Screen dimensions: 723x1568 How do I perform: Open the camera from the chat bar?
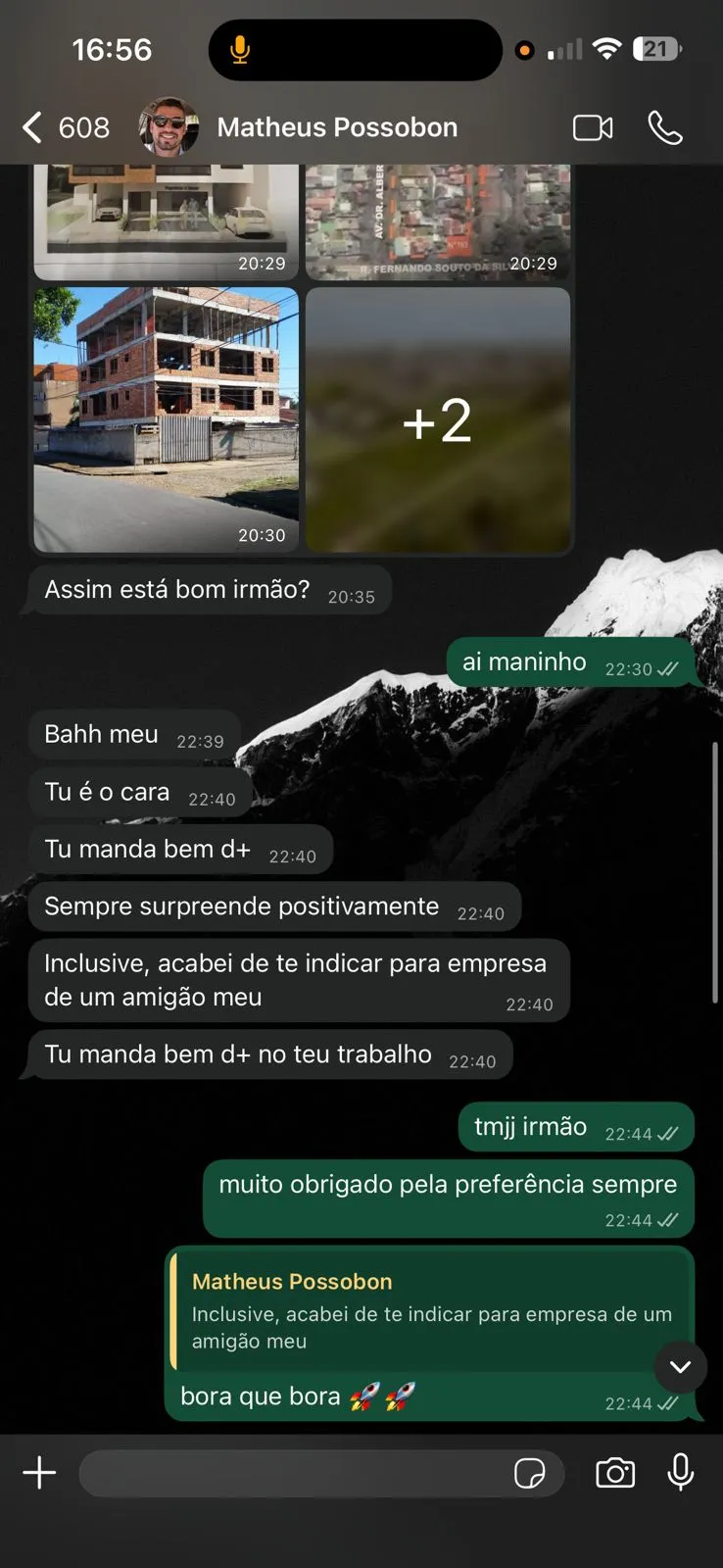[x=614, y=1473]
